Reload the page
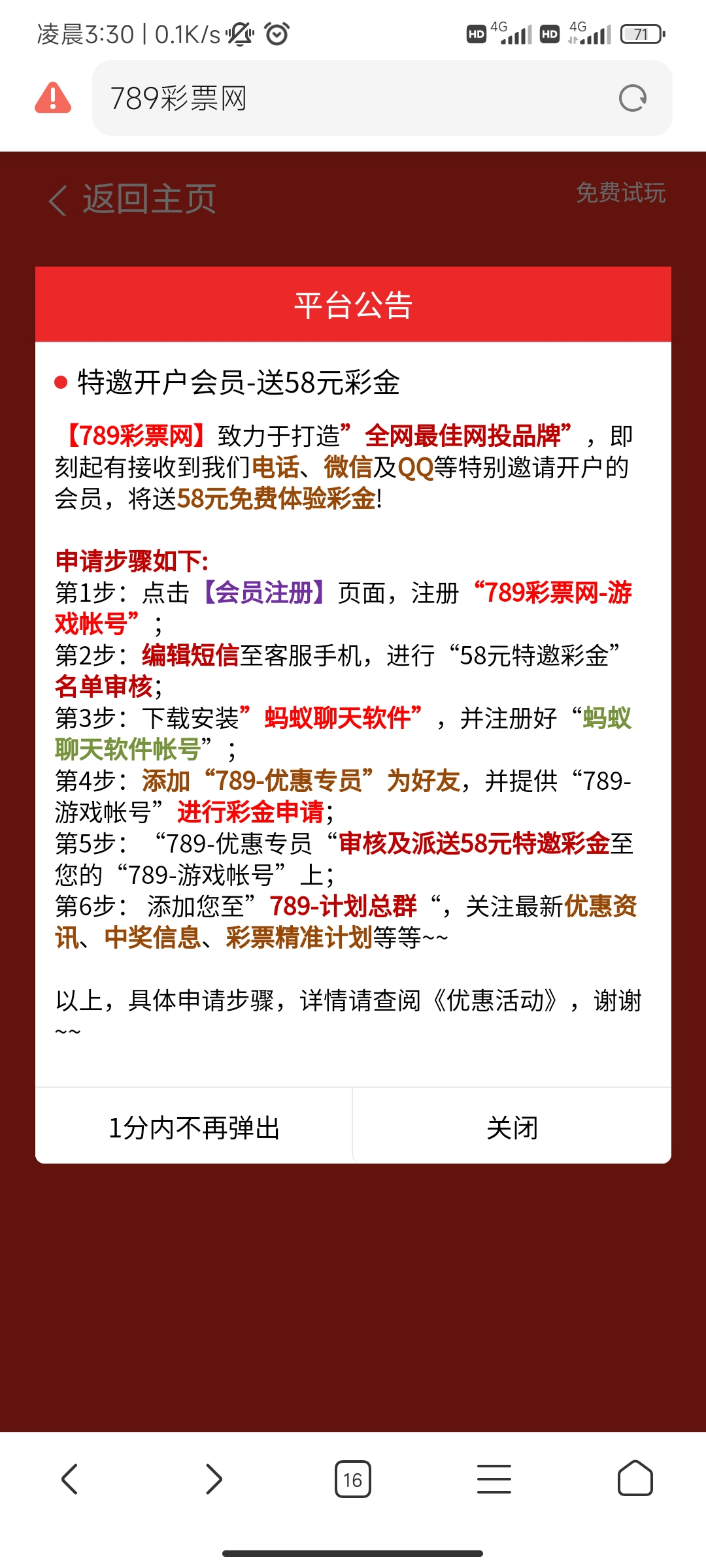 coord(632,99)
